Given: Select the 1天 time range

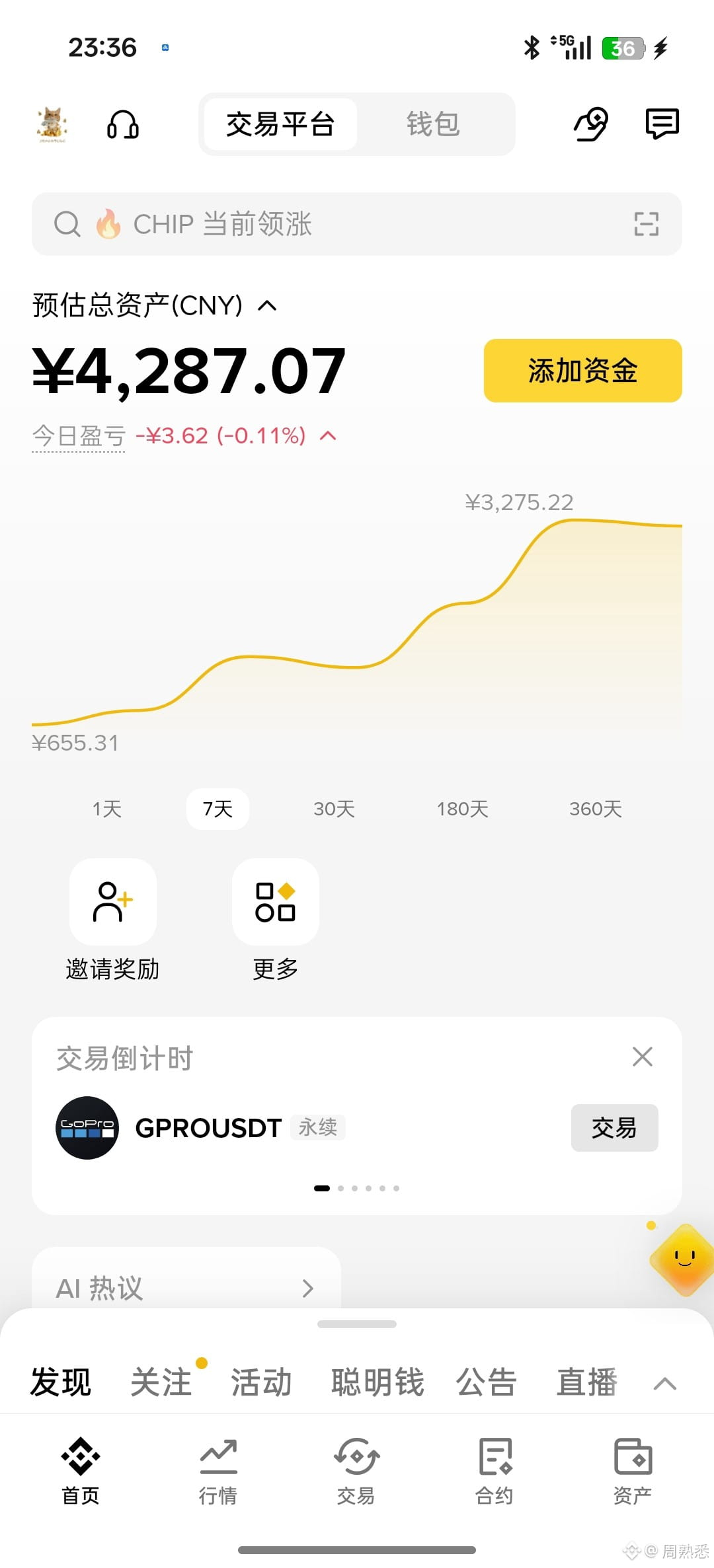Looking at the screenshot, I should [107, 809].
